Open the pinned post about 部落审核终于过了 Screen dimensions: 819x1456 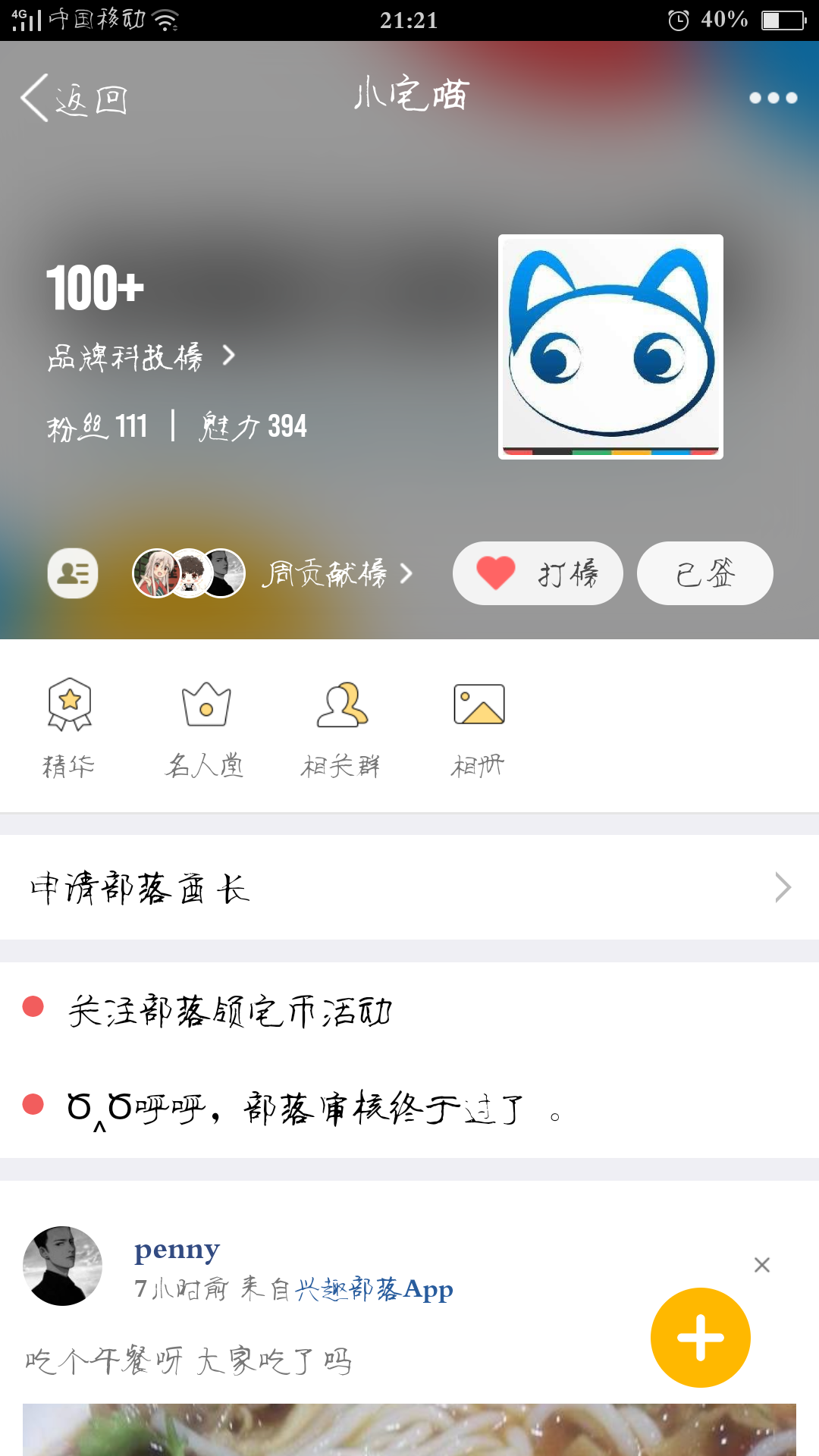296,1109
